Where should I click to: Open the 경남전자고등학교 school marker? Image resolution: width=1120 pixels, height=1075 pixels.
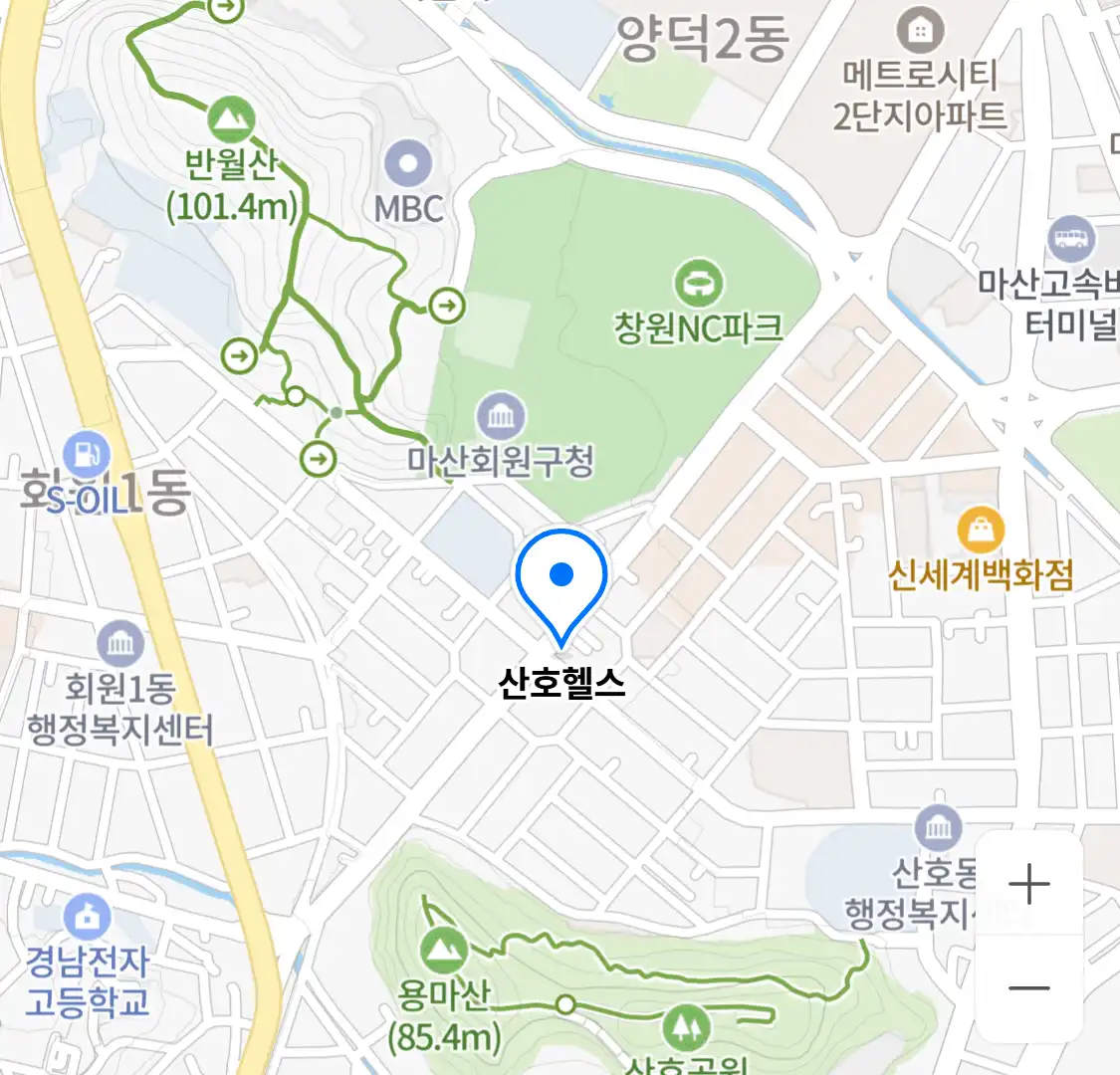pyautogui.click(x=88, y=918)
